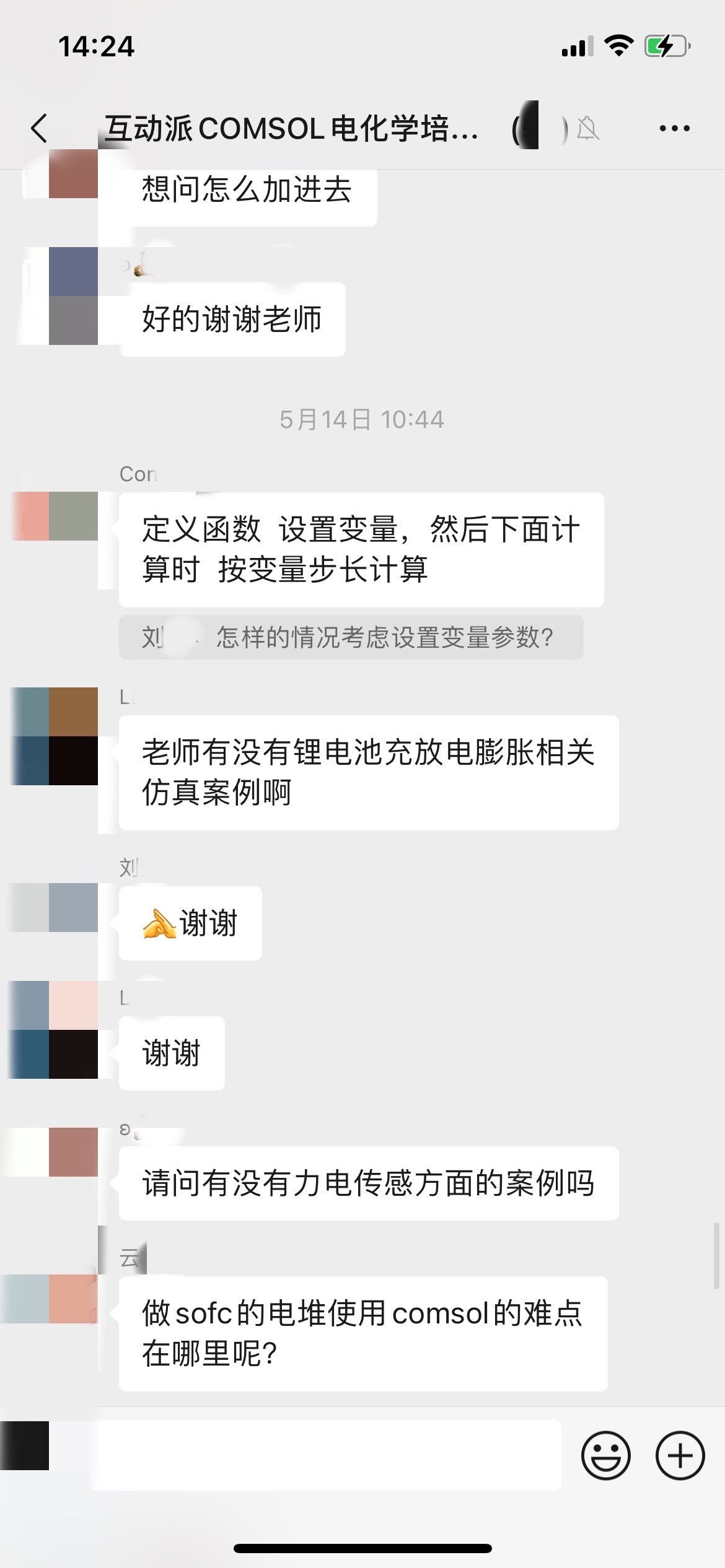The height and width of the screenshot is (1568, 725).
Task: Open the group chat overflow menu
Action: coord(674,129)
